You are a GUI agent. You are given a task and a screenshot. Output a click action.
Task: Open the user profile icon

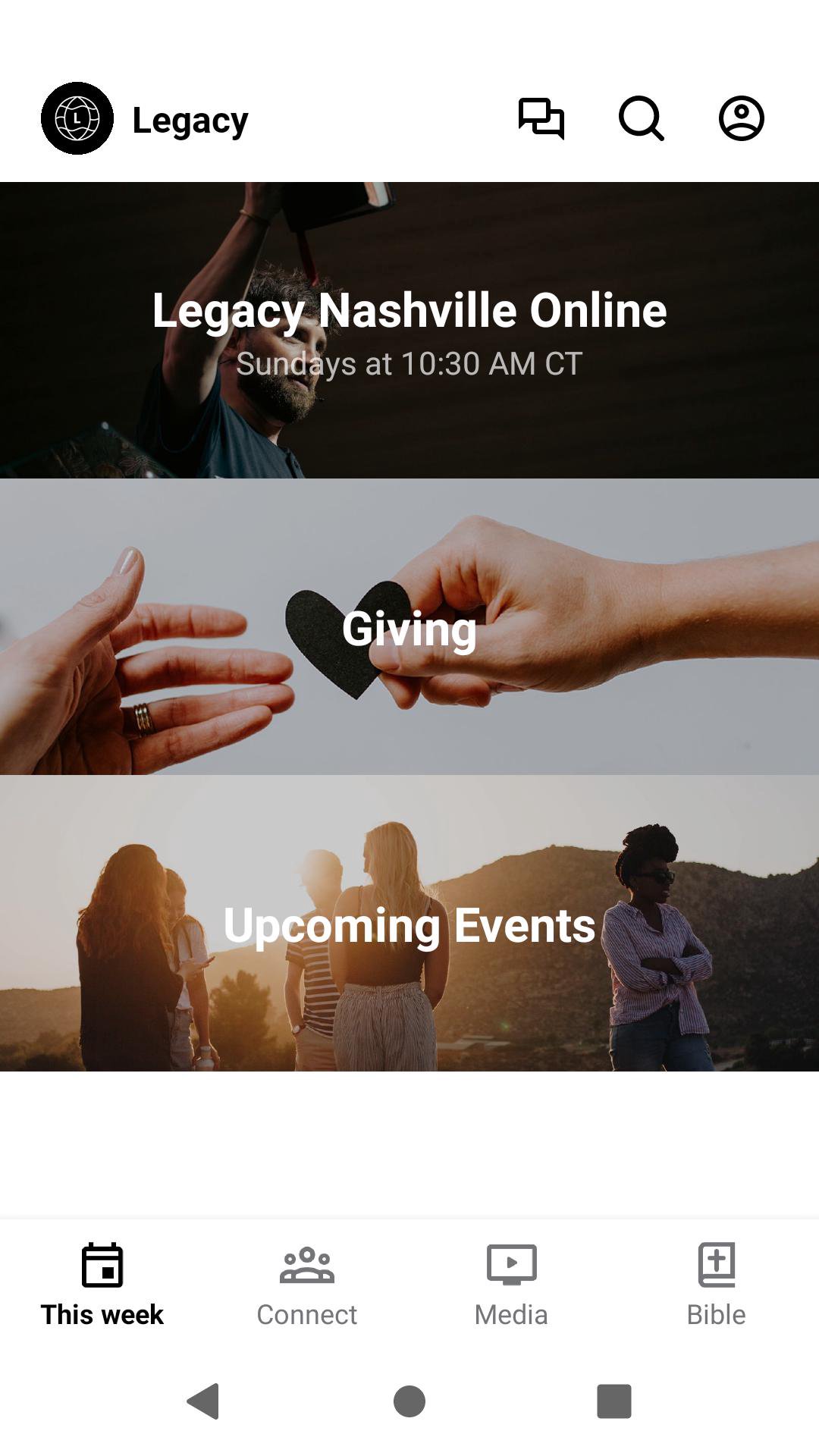741,118
